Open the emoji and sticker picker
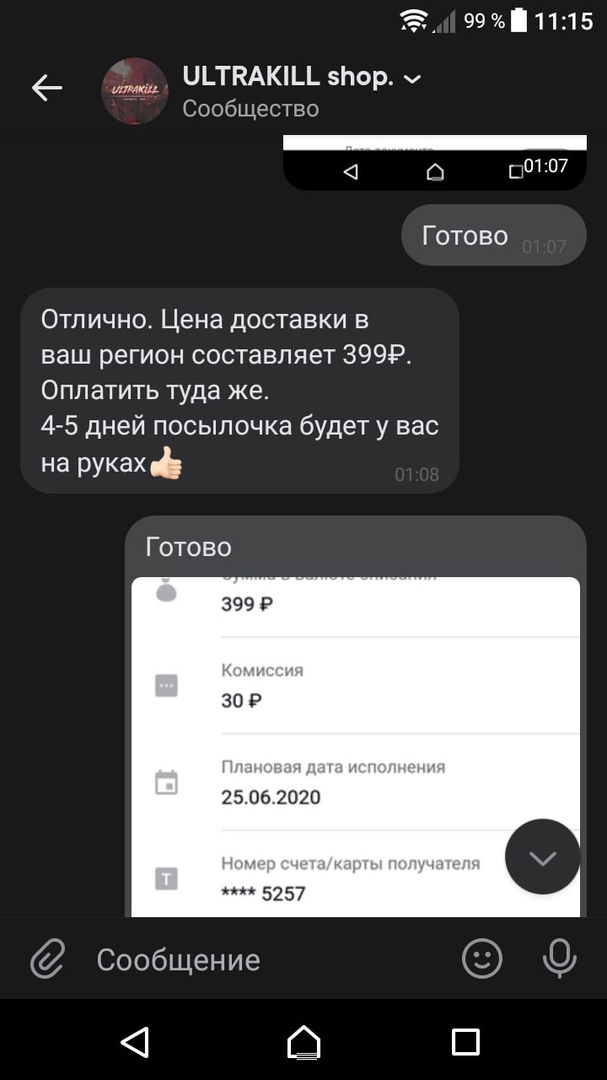 [x=481, y=960]
